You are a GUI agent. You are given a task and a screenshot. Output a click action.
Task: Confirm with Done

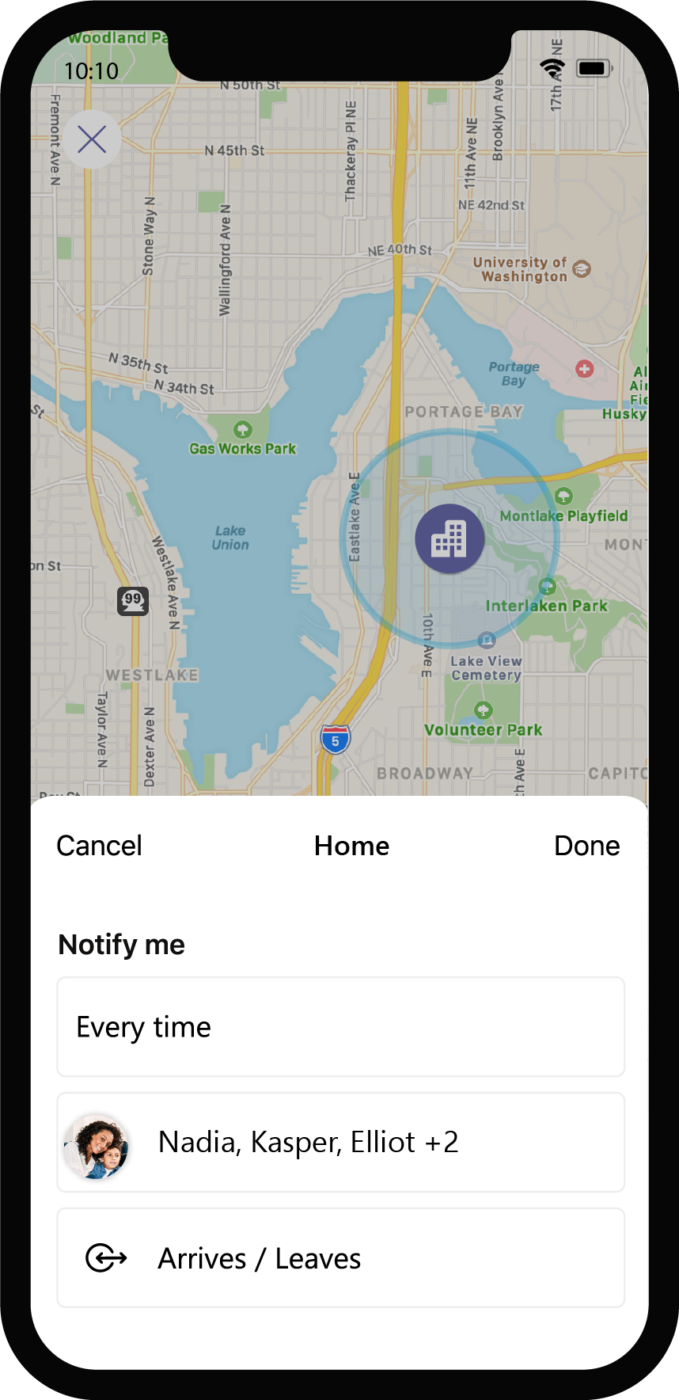[586, 846]
